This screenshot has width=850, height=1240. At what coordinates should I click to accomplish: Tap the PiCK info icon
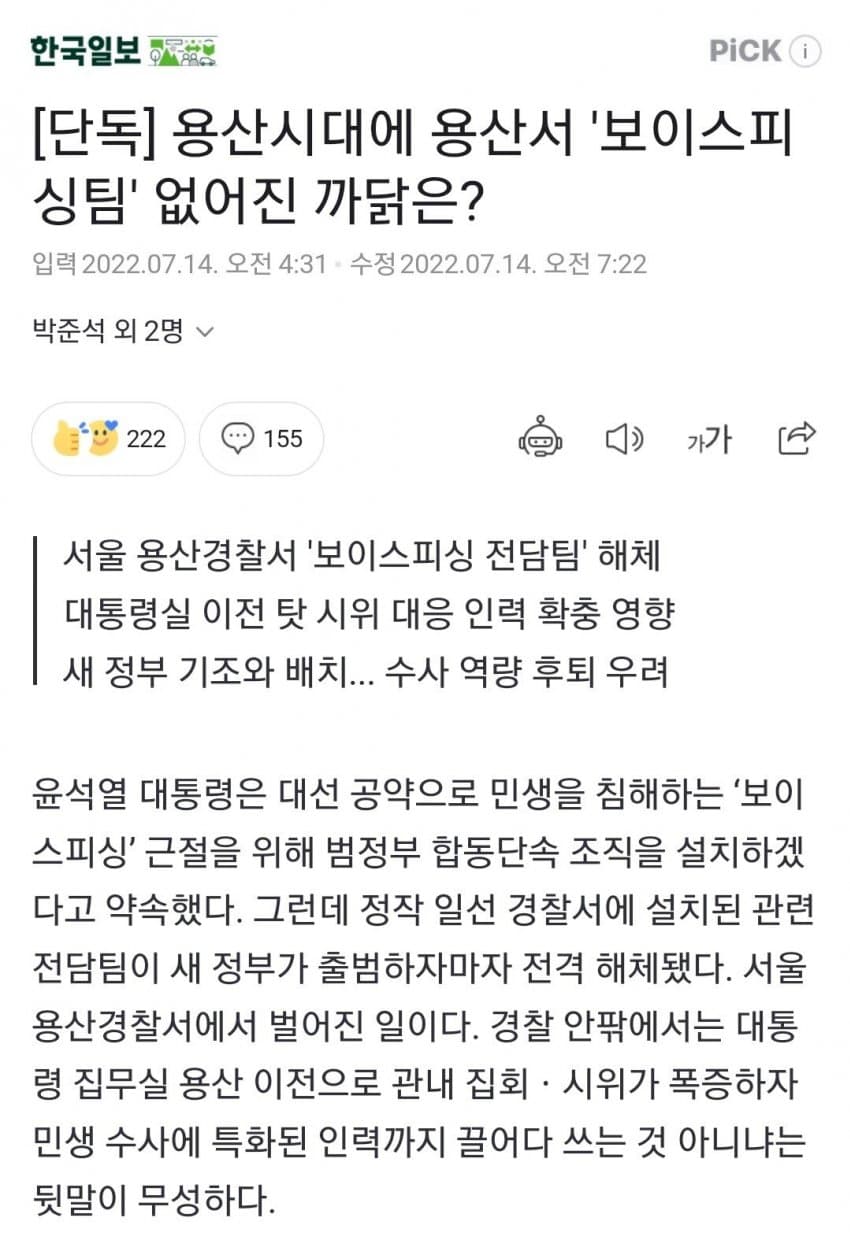click(805, 51)
